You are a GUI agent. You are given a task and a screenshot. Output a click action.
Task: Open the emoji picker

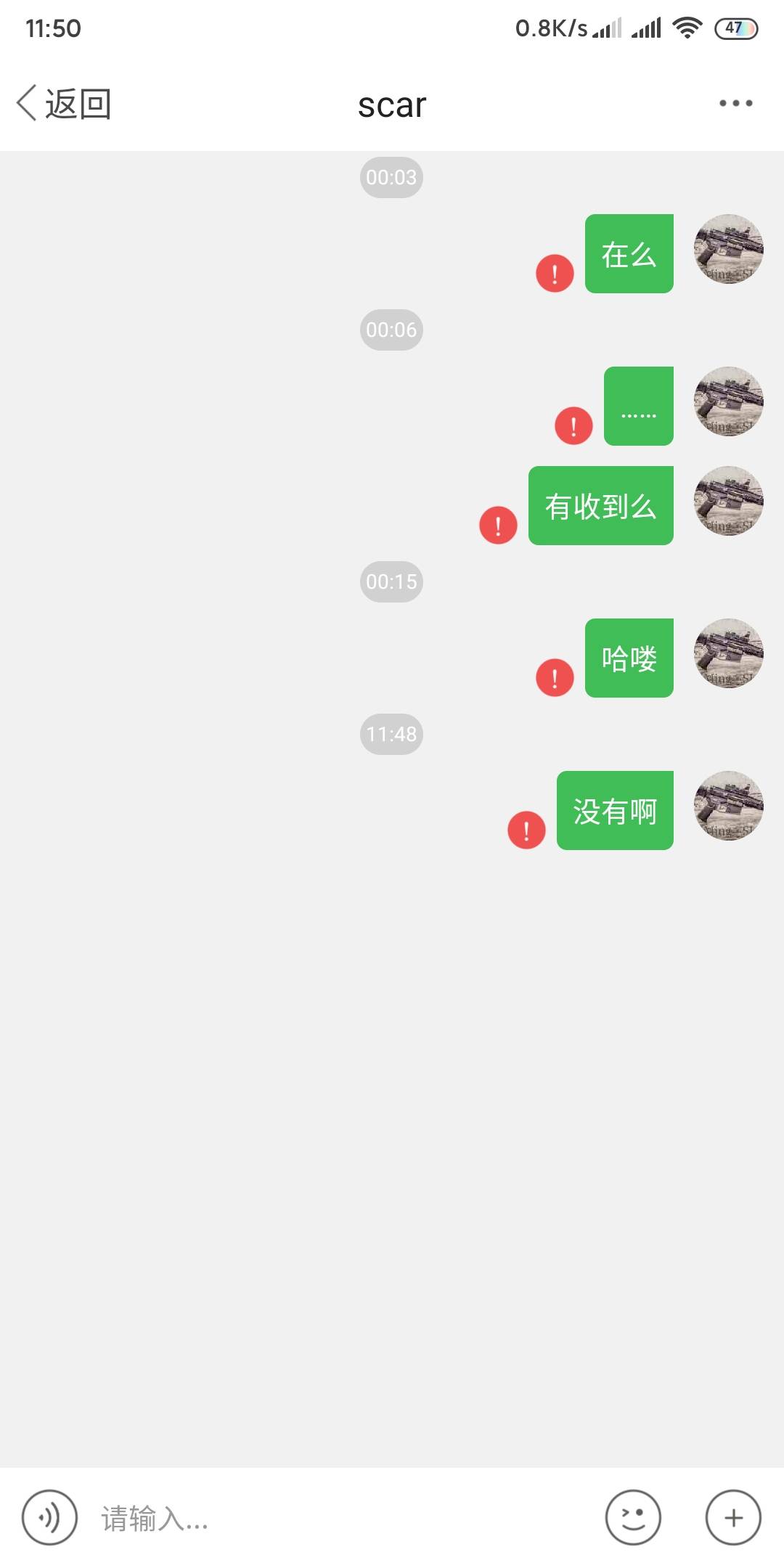(x=633, y=1517)
